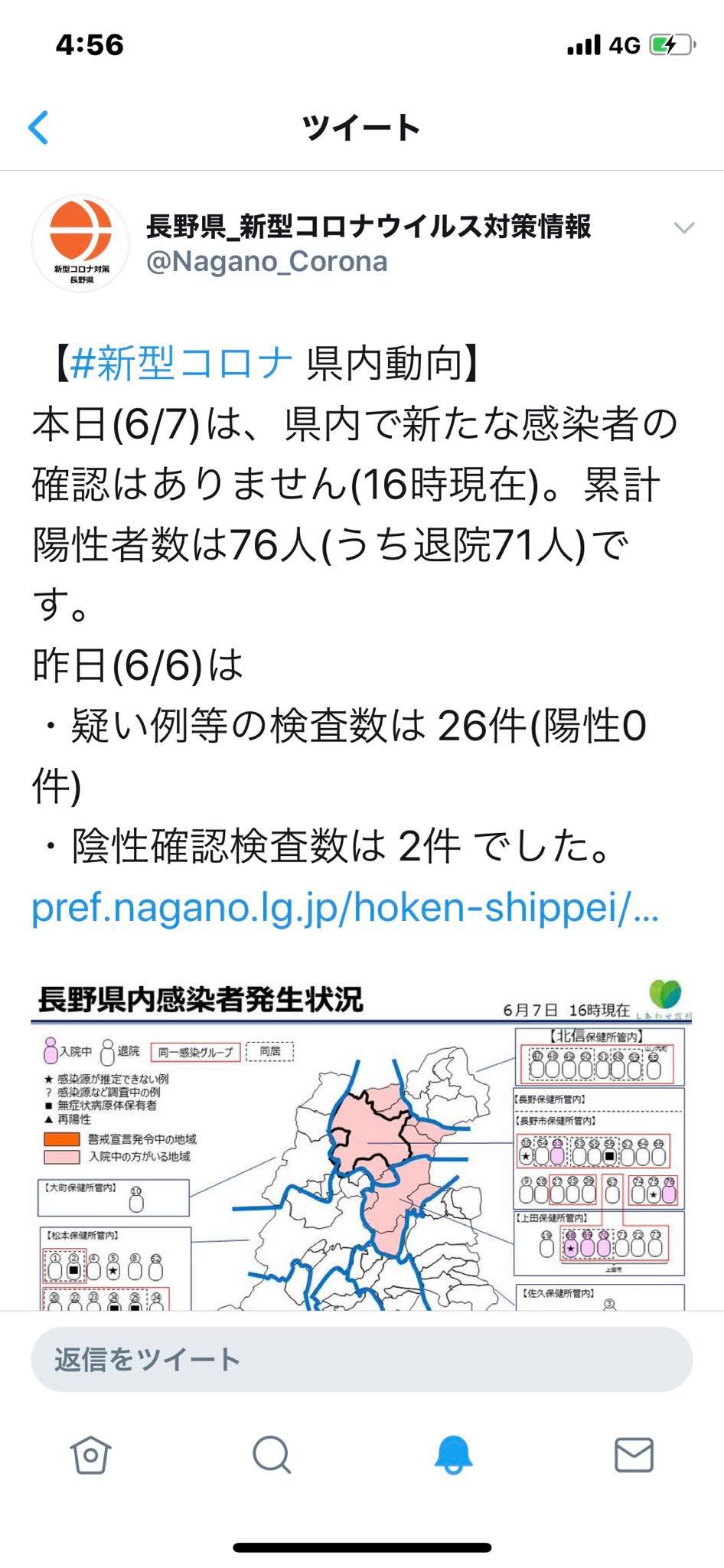Open the tweet options chevron menu
The width and height of the screenshot is (724, 1568).
[683, 227]
